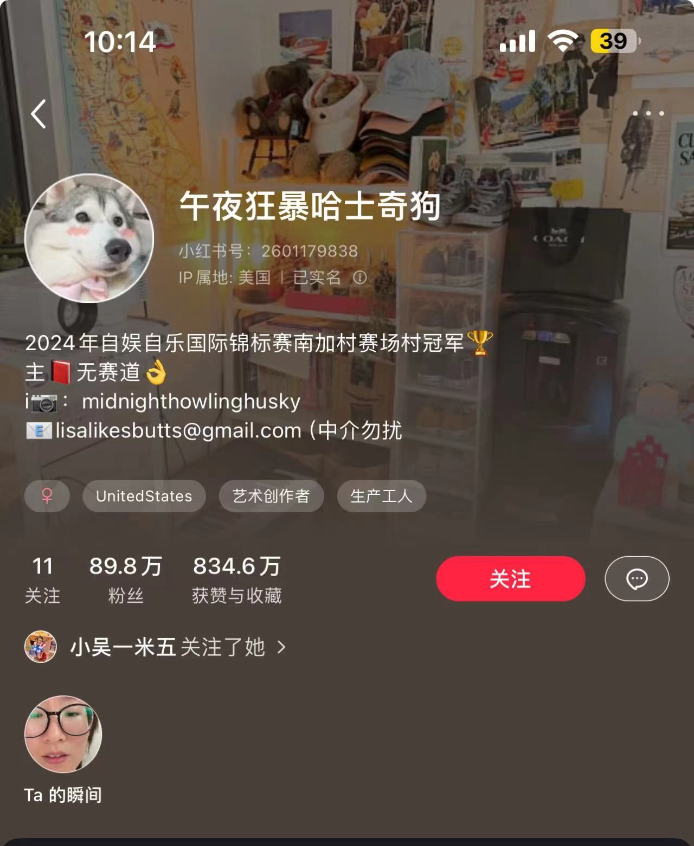The height and width of the screenshot is (846, 694).
Task: Tap the red 关注 follow button
Action: (510, 579)
